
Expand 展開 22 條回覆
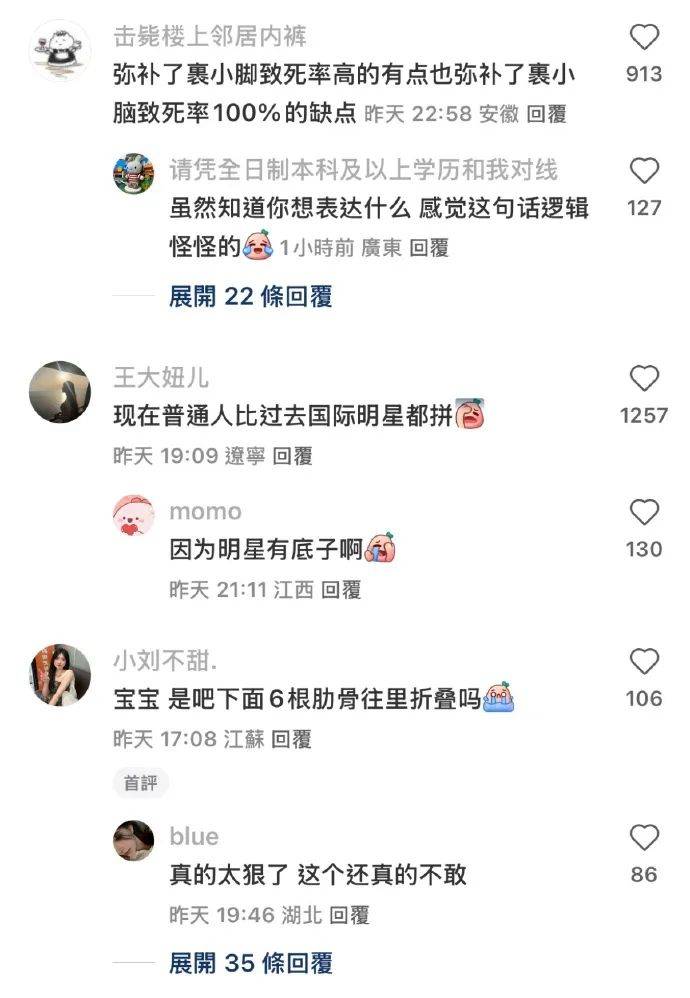coord(250,296)
